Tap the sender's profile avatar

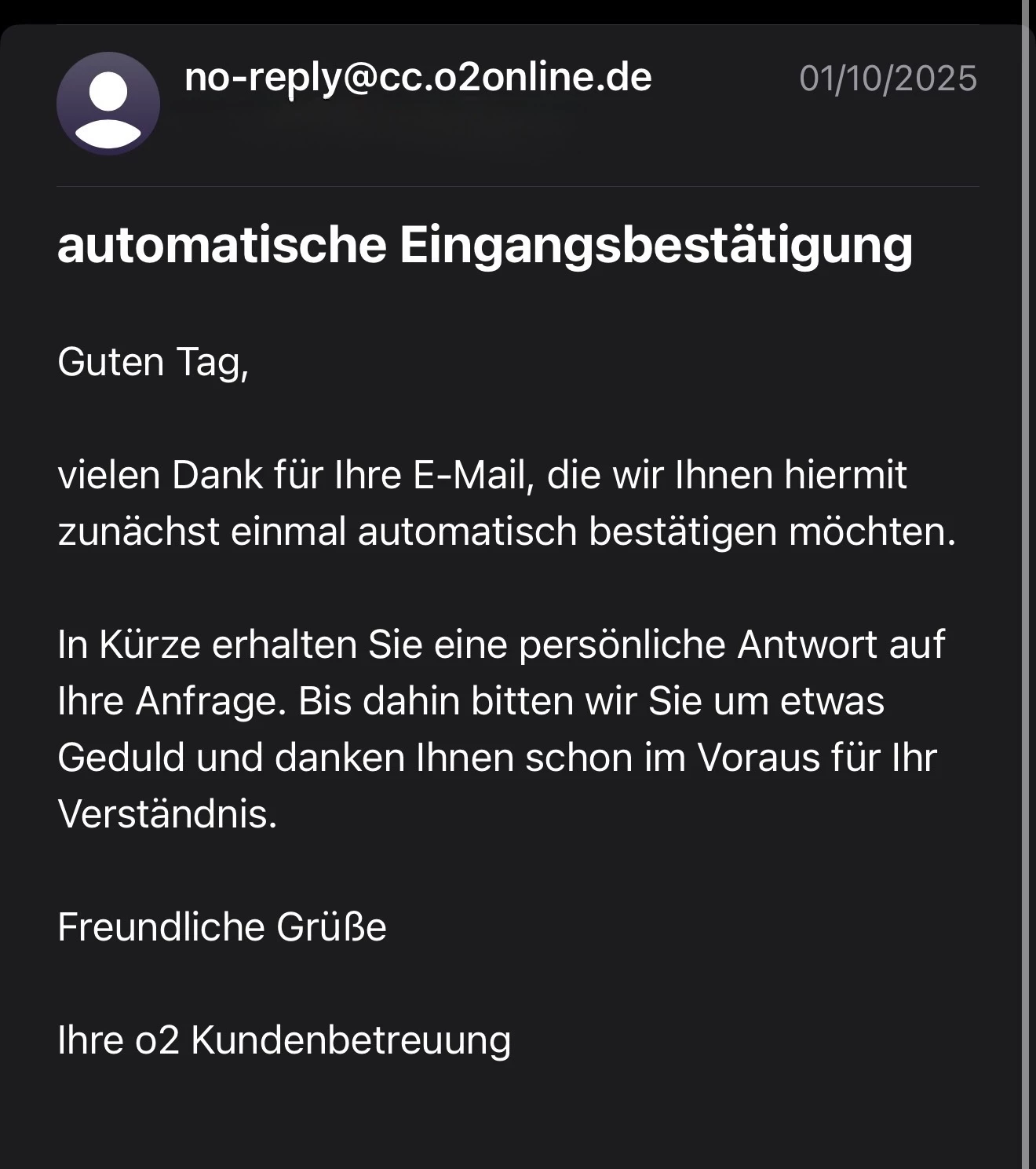[108, 104]
